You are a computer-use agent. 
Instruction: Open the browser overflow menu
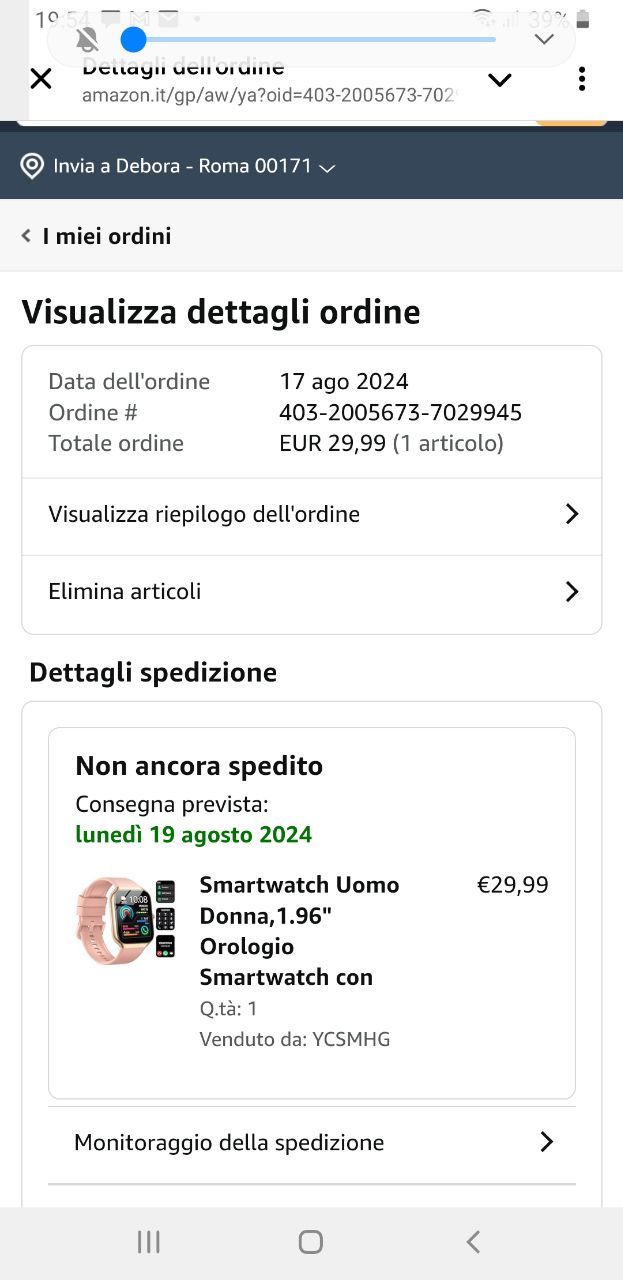coord(581,79)
